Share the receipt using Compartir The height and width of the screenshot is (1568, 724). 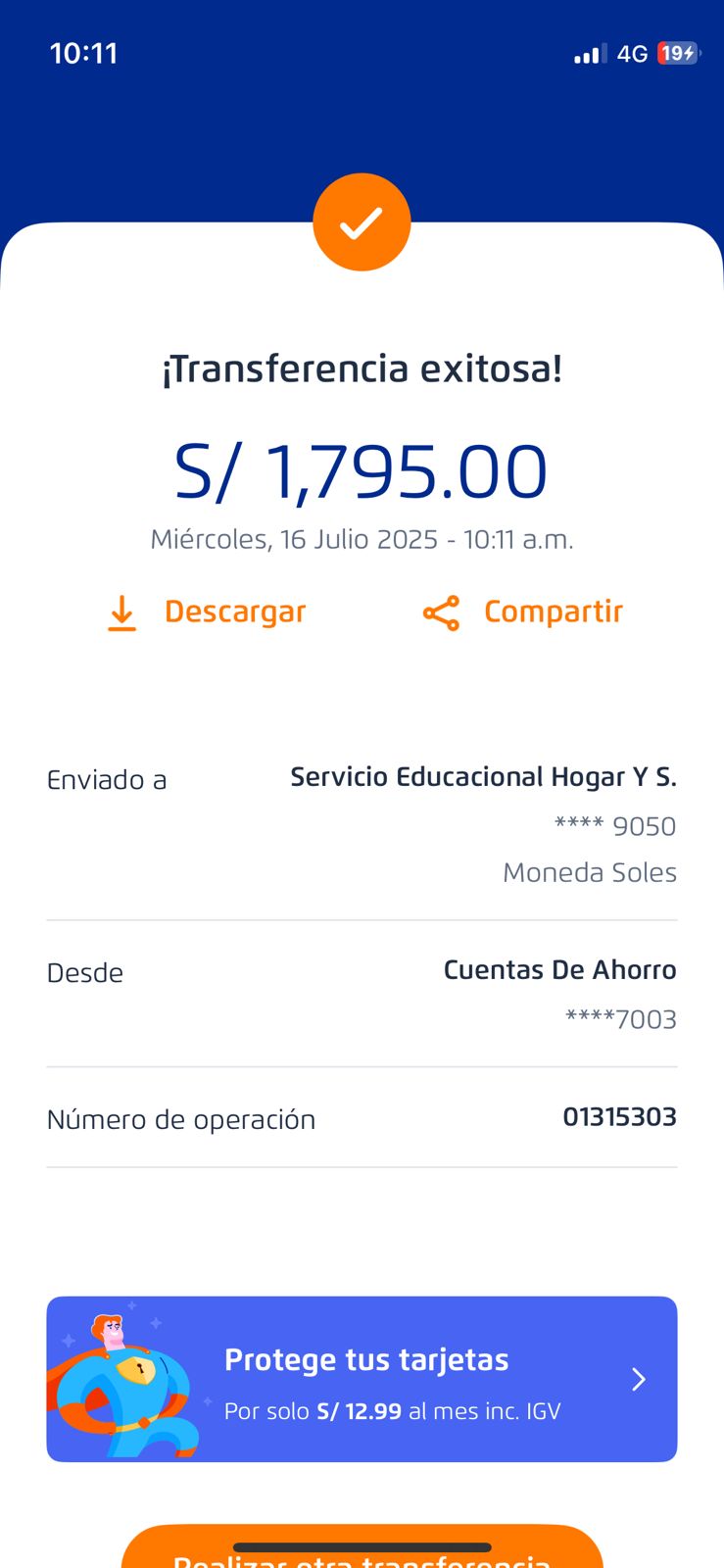click(x=523, y=612)
